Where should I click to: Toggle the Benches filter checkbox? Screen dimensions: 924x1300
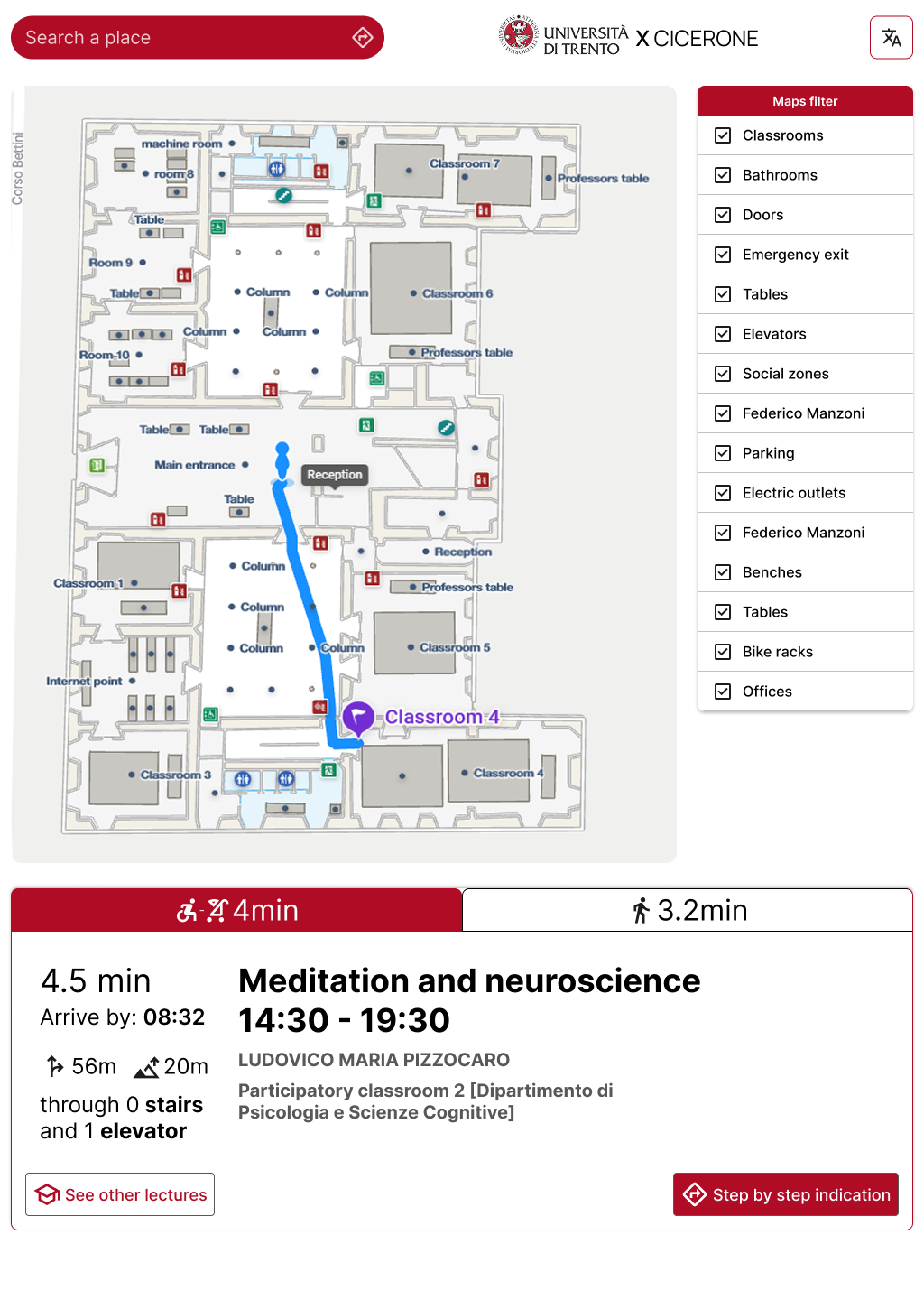click(x=723, y=572)
